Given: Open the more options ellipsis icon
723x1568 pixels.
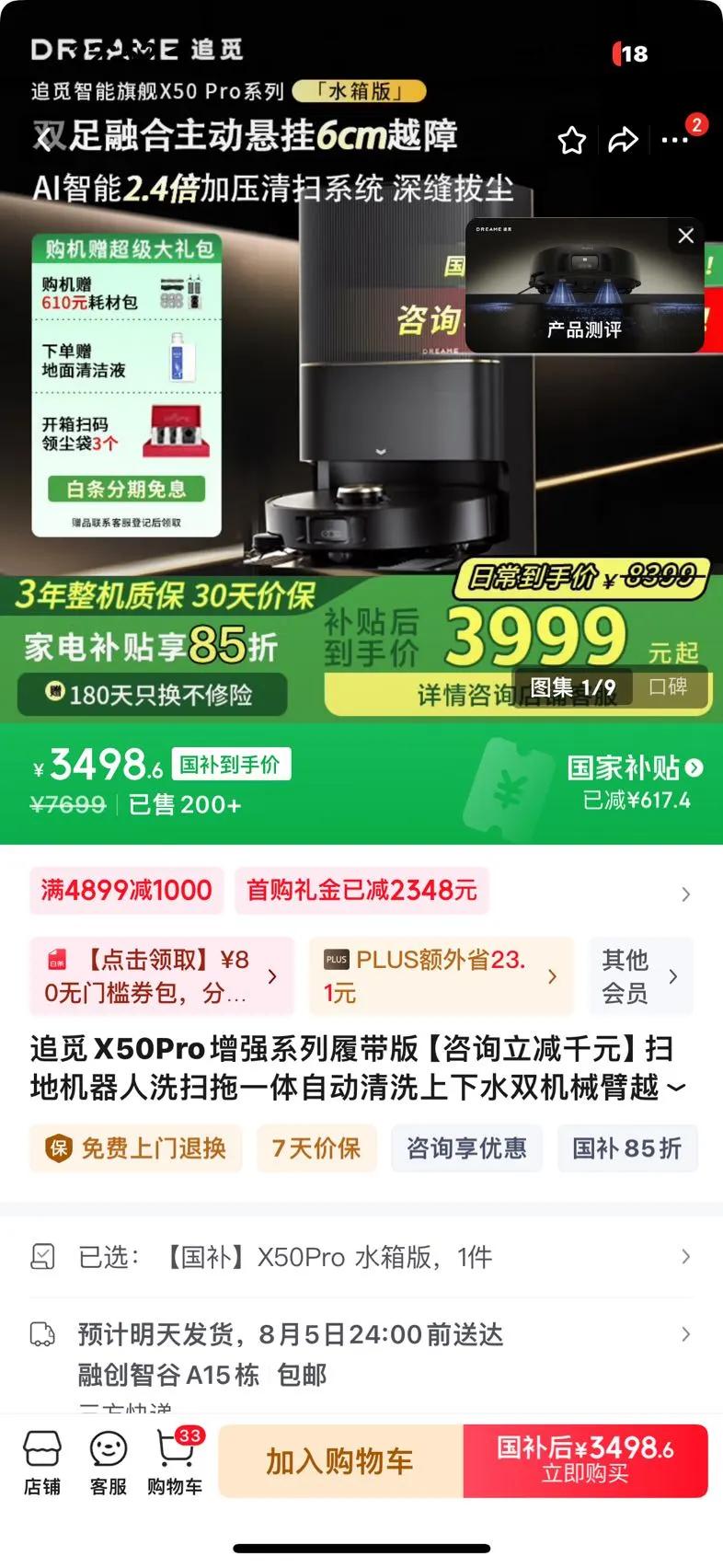Looking at the screenshot, I should tap(676, 140).
